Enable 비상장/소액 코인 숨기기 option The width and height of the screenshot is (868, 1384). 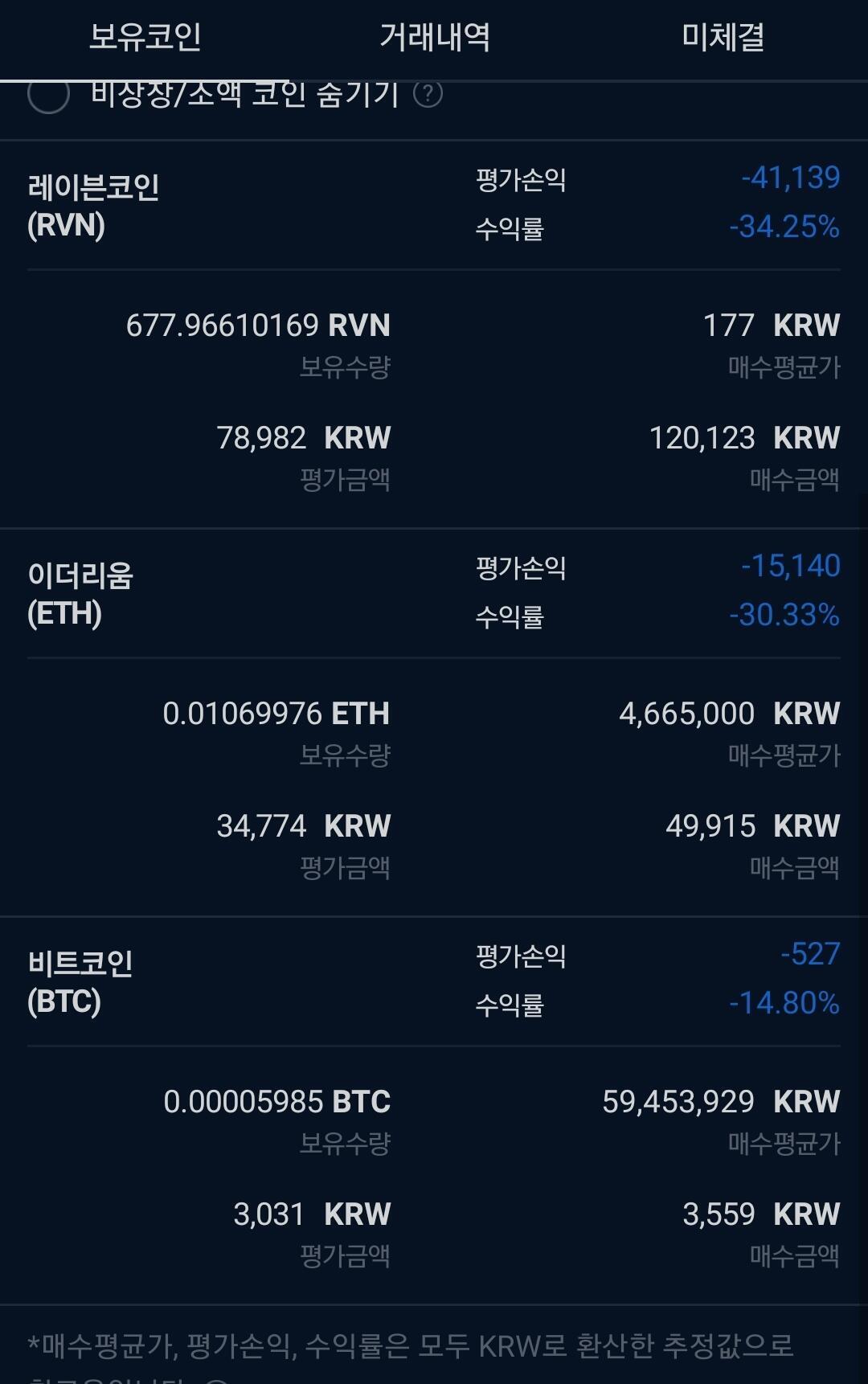48,96
